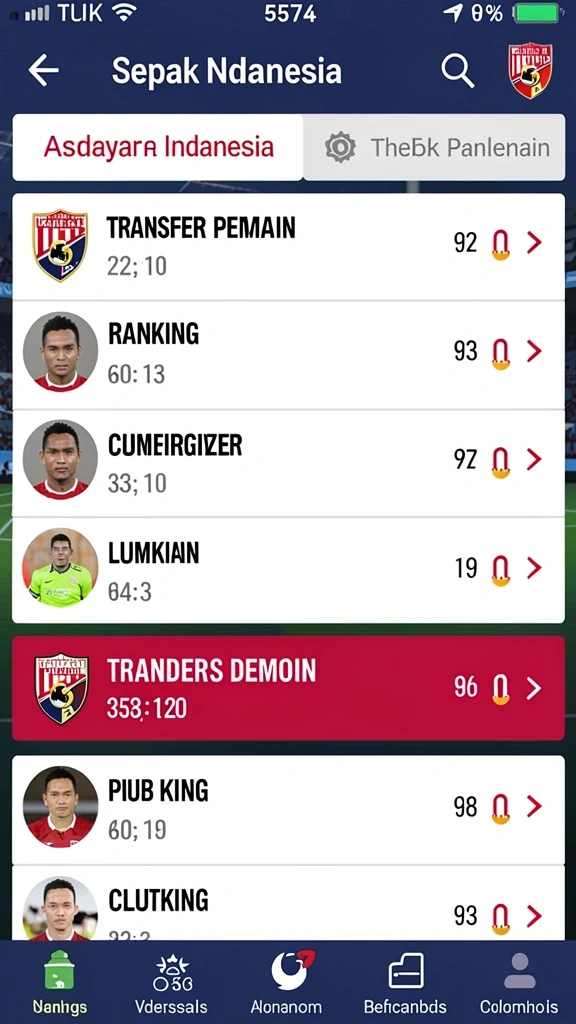Open the TRANSFER PEMAIN row
Screen dimensions: 576x1024
click(x=289, y=247)
